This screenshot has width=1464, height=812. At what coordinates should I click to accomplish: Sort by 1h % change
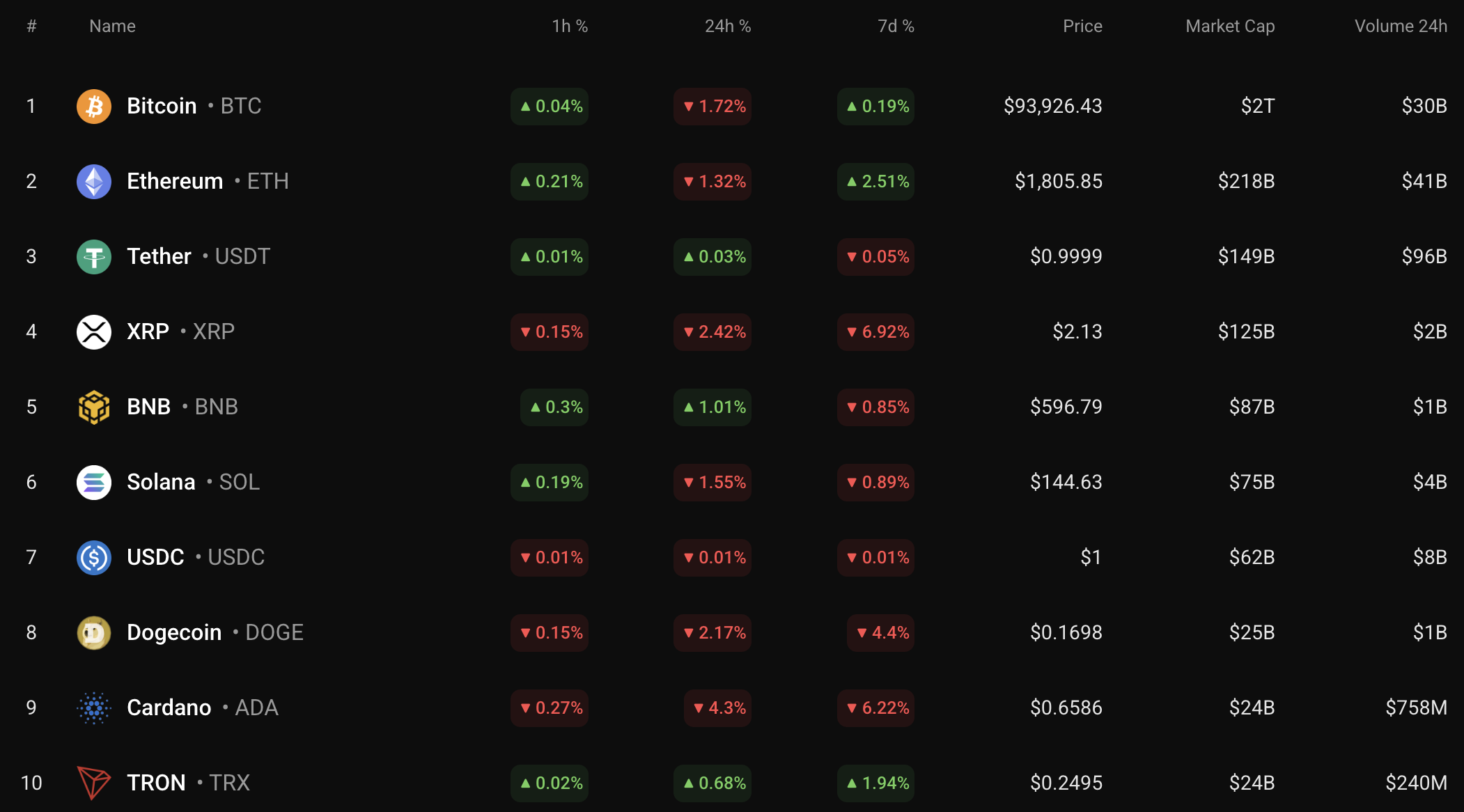570,26
